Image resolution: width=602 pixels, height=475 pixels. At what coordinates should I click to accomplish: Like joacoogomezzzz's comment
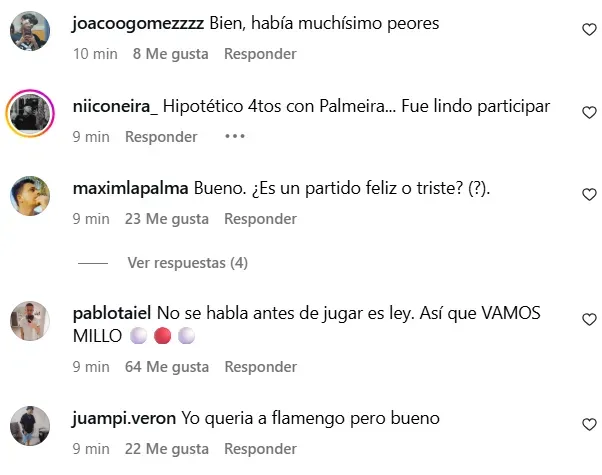pyautogui.click(x=589, y=30)
